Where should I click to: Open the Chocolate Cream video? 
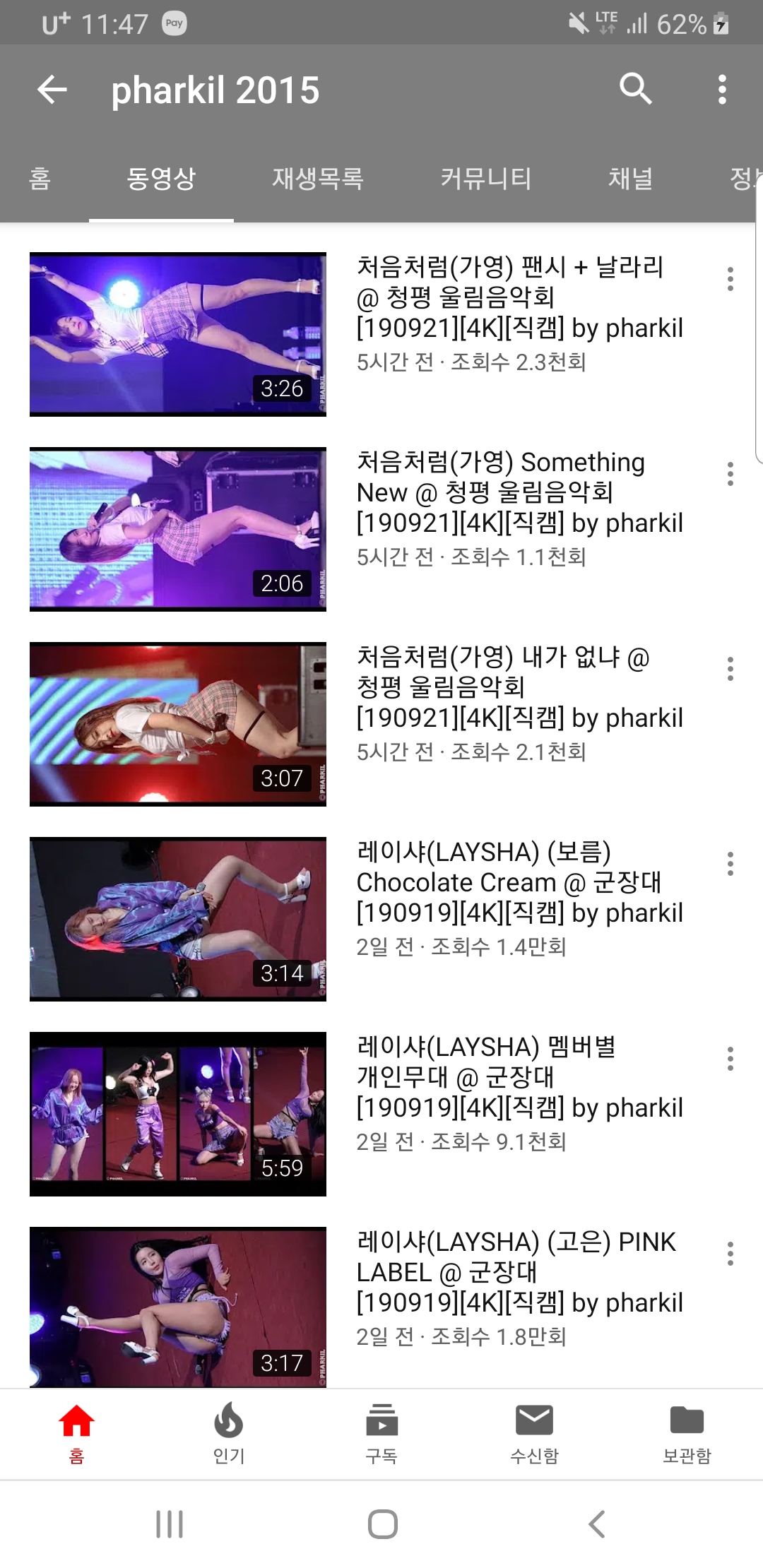point(178,919)
